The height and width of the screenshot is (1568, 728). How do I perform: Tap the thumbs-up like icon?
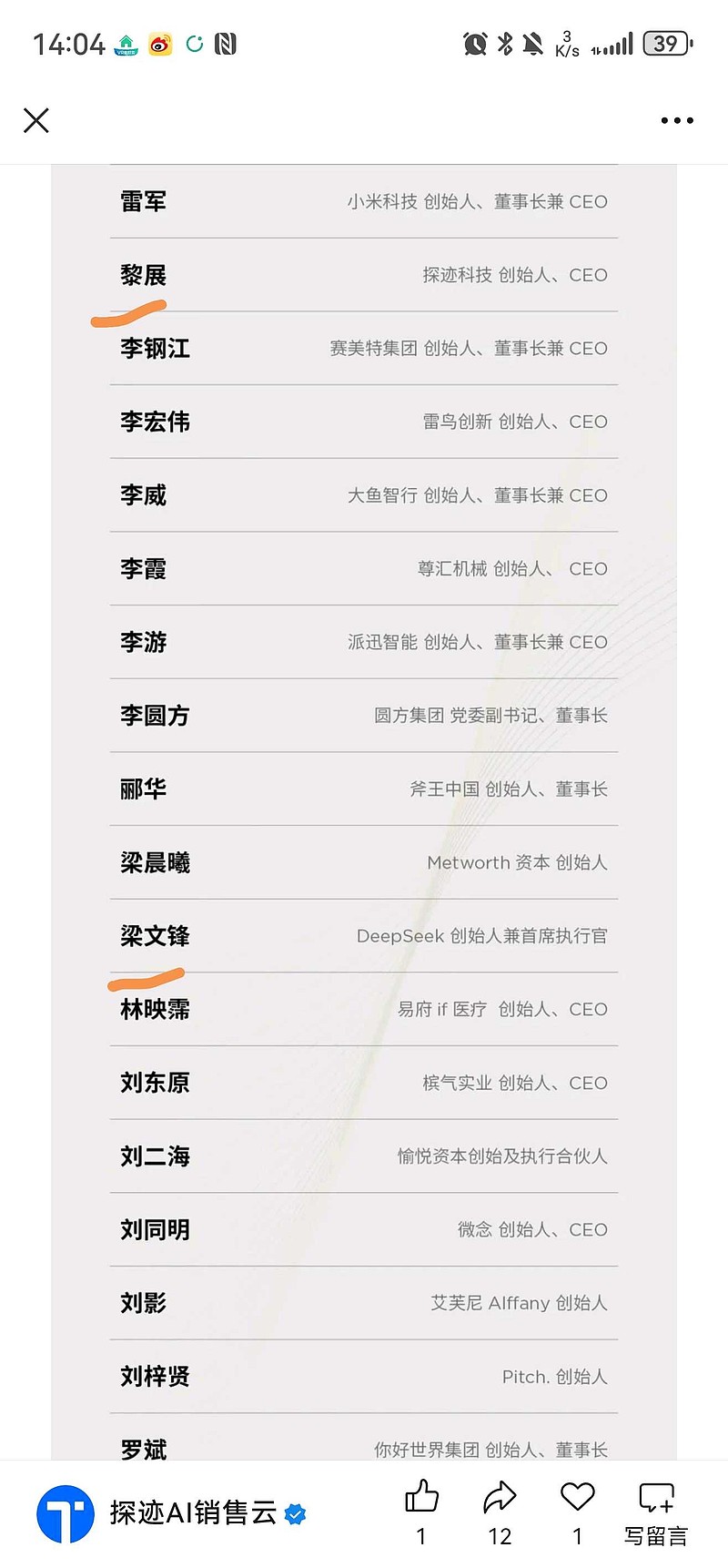(x=420, y=1493)
